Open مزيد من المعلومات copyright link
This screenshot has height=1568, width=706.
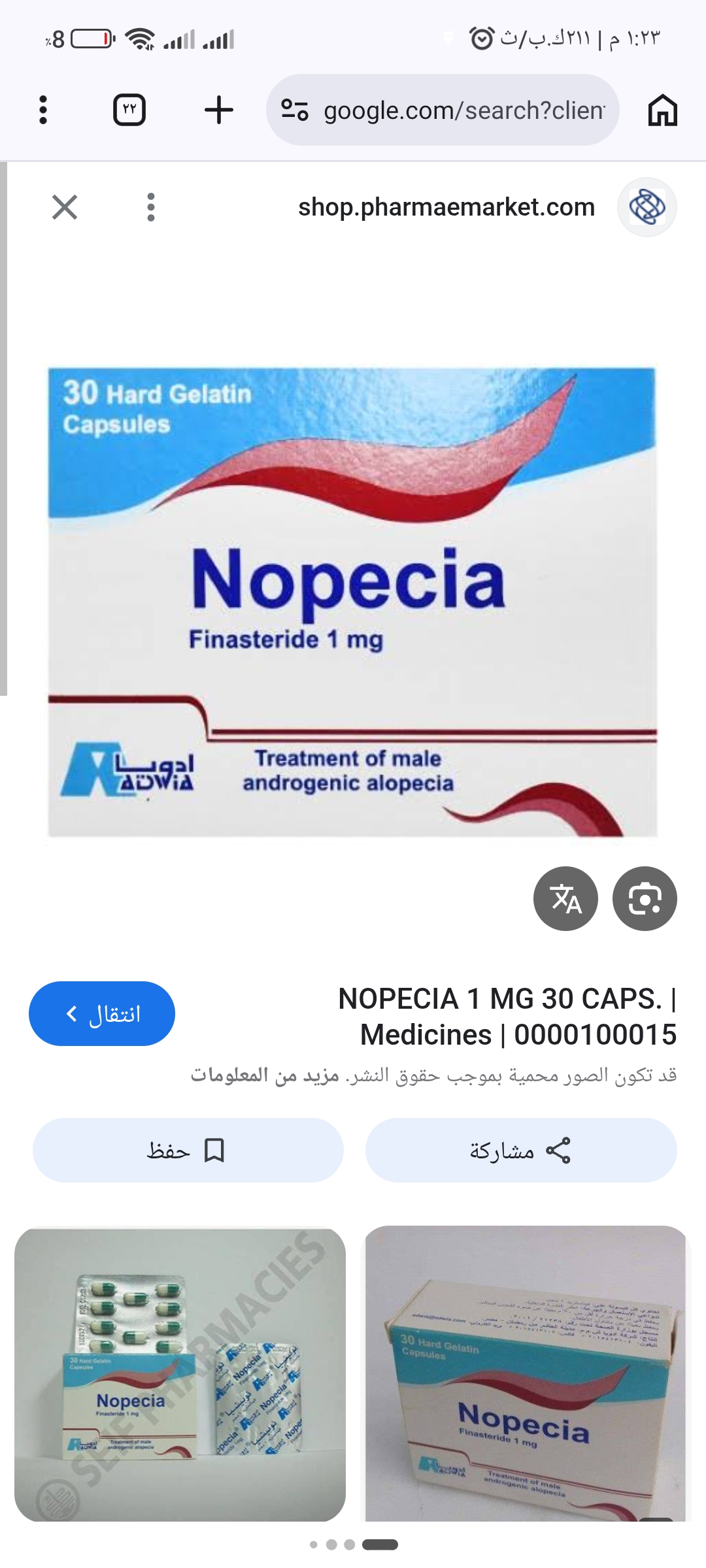tap(265, 1075)
